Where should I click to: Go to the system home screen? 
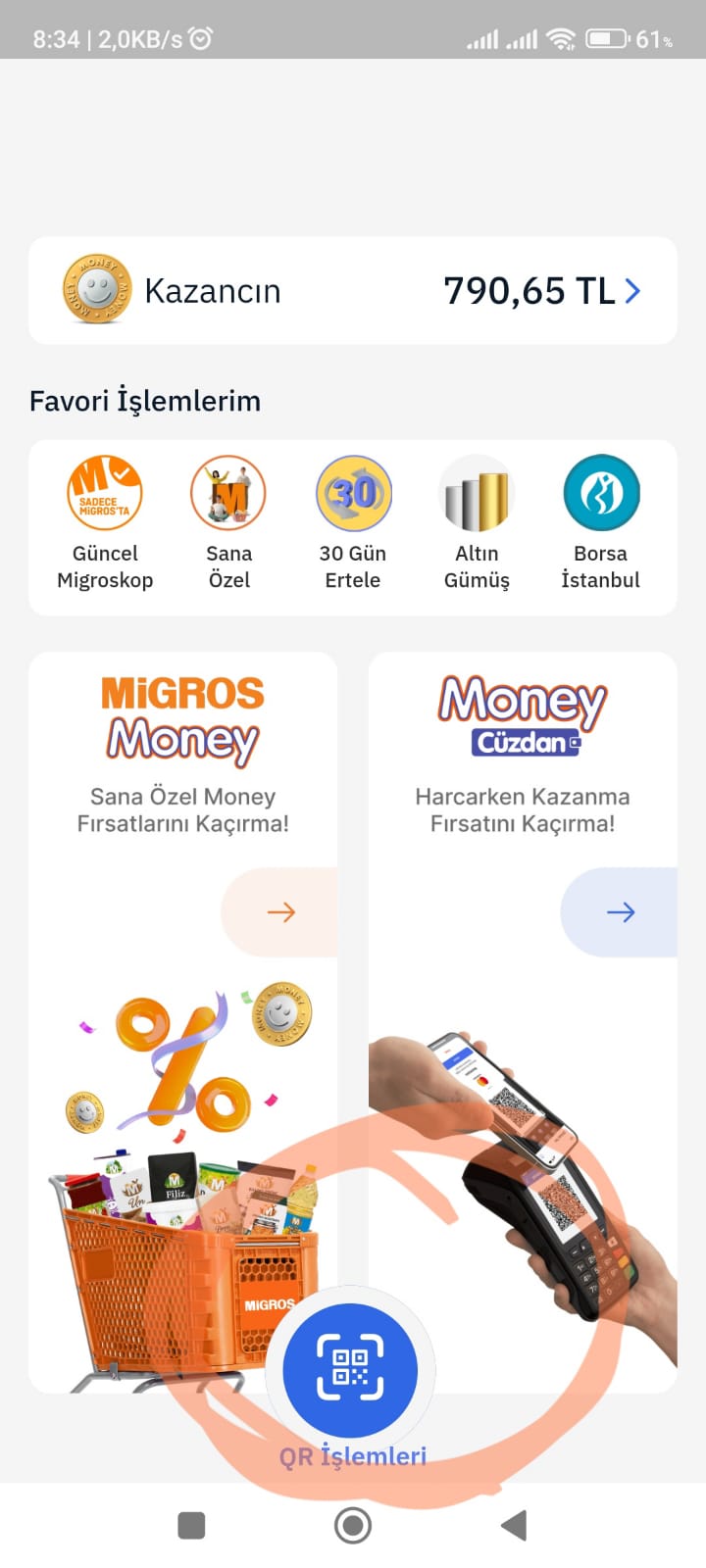click(x=353, y=1525)
